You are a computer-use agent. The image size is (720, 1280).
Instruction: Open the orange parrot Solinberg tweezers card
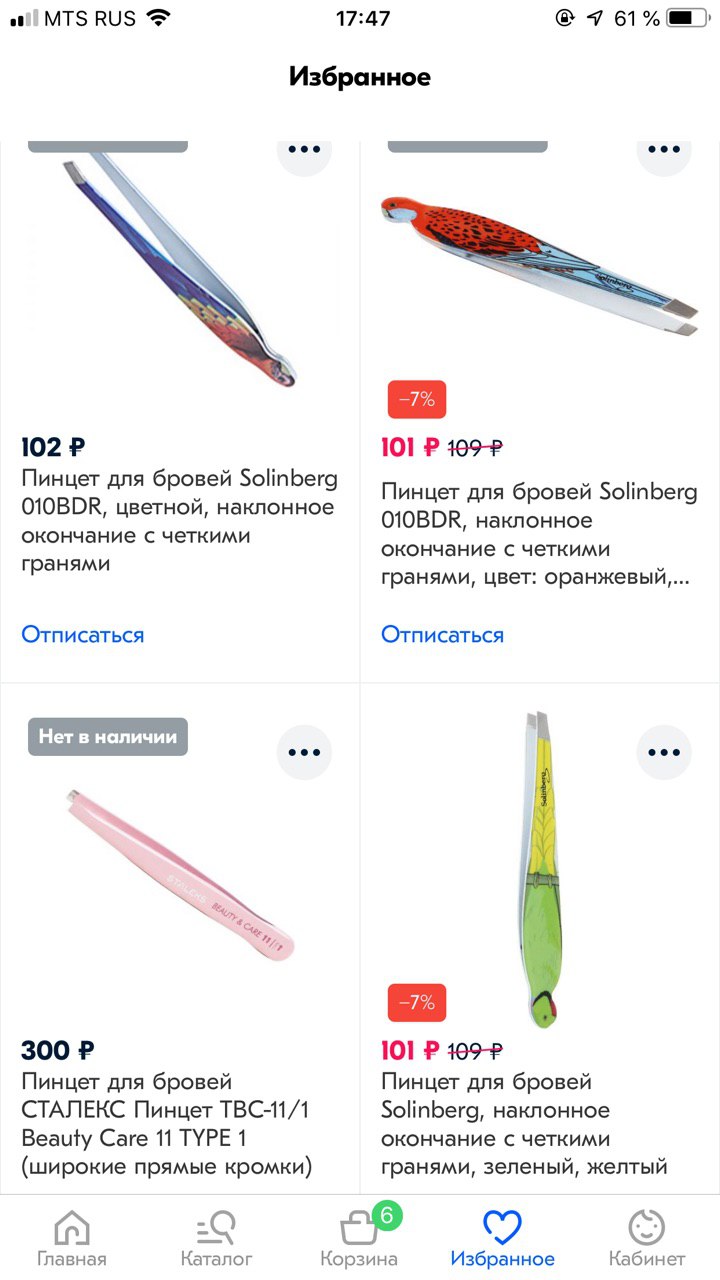540,412
